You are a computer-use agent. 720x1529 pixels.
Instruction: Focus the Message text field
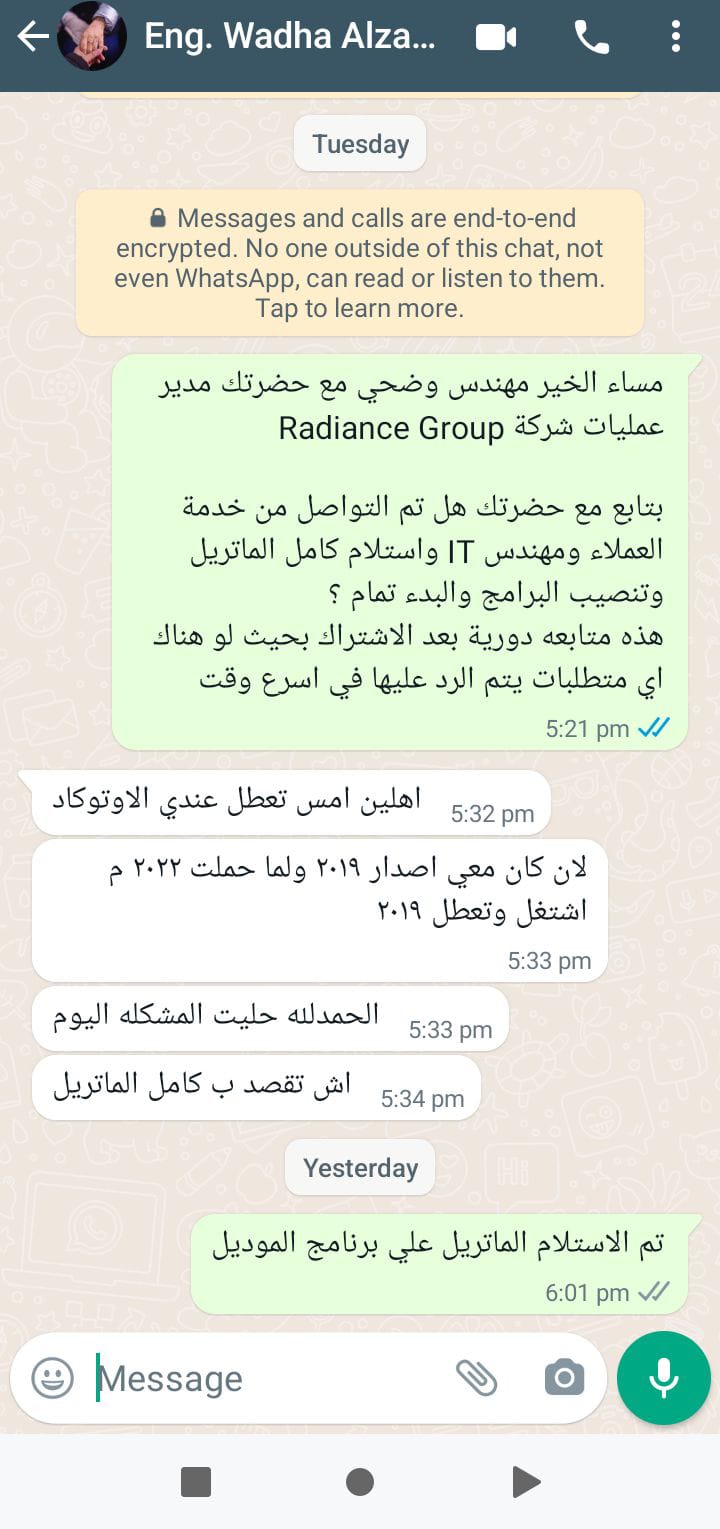270,1378
